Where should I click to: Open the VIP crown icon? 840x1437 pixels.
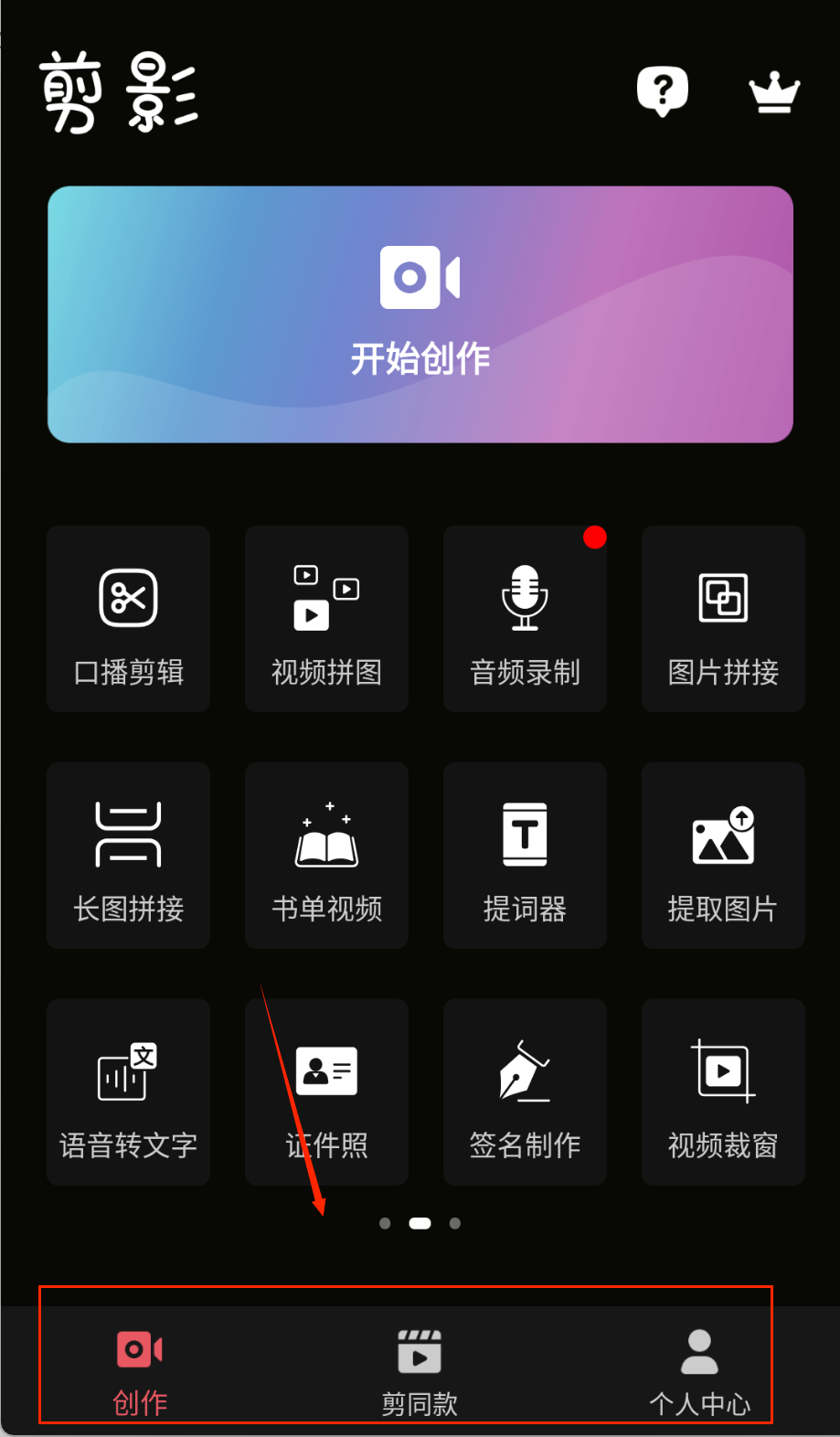click(773, 93)
